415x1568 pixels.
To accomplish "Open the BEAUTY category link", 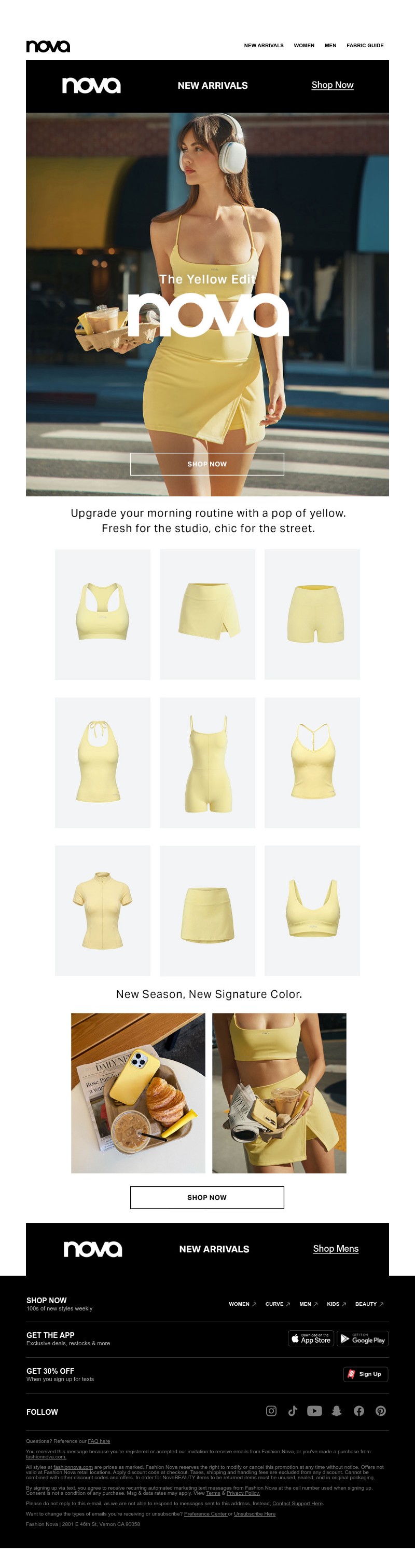I will [x=369, y=1304].
